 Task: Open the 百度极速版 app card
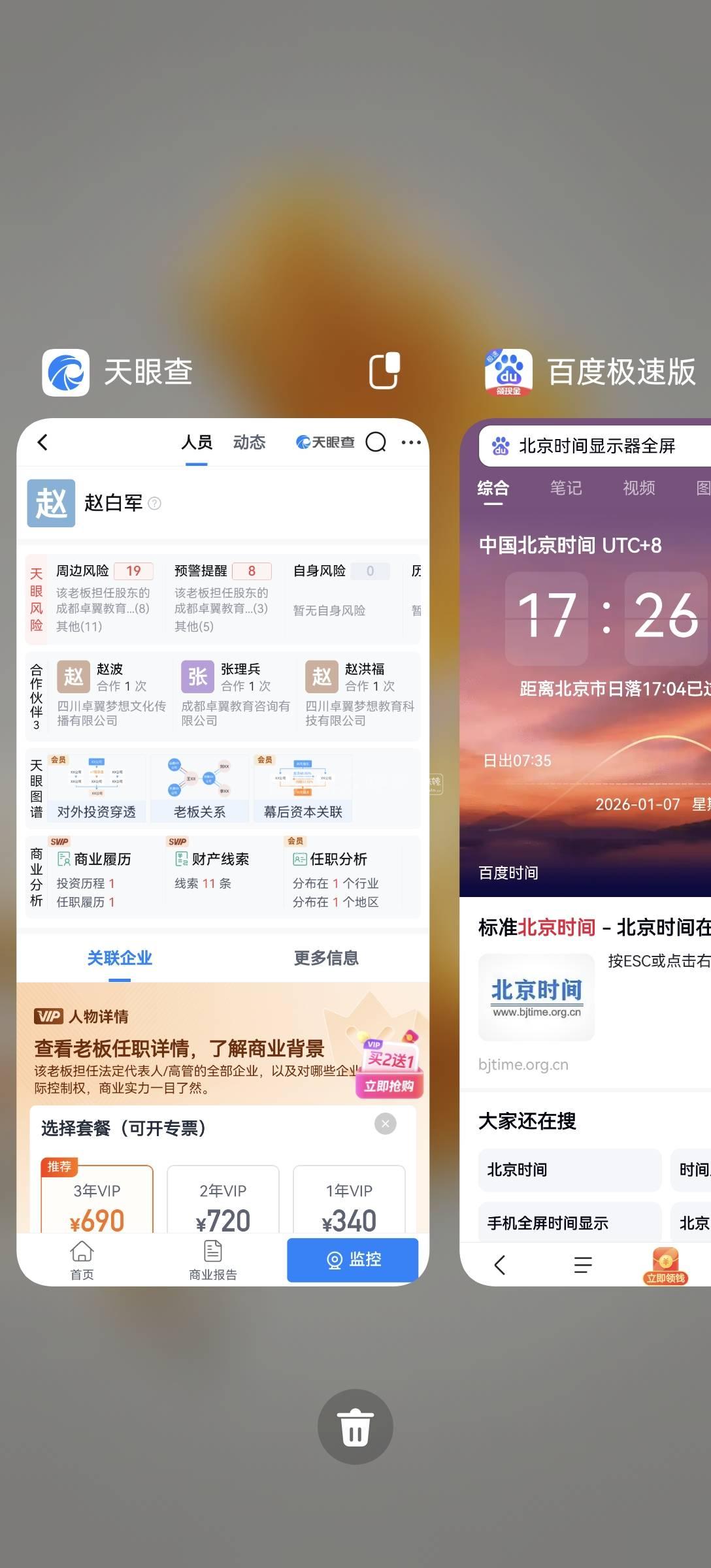(585, 849)
